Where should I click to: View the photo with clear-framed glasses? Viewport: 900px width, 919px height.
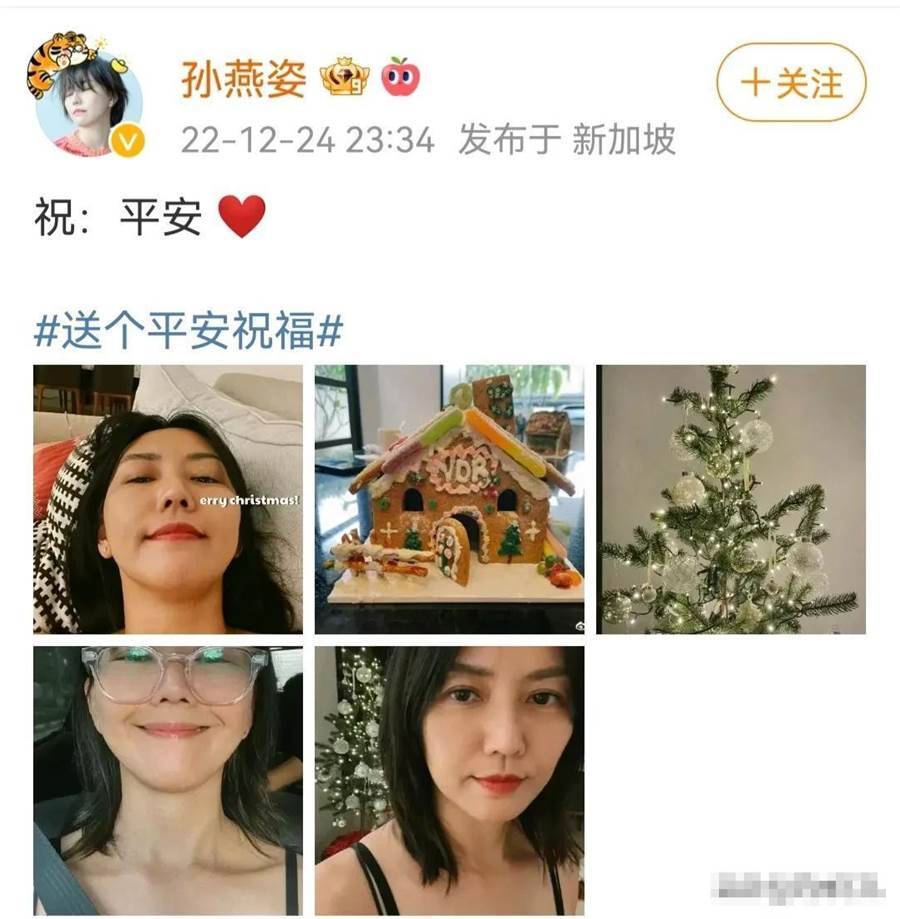coord(168,780)
